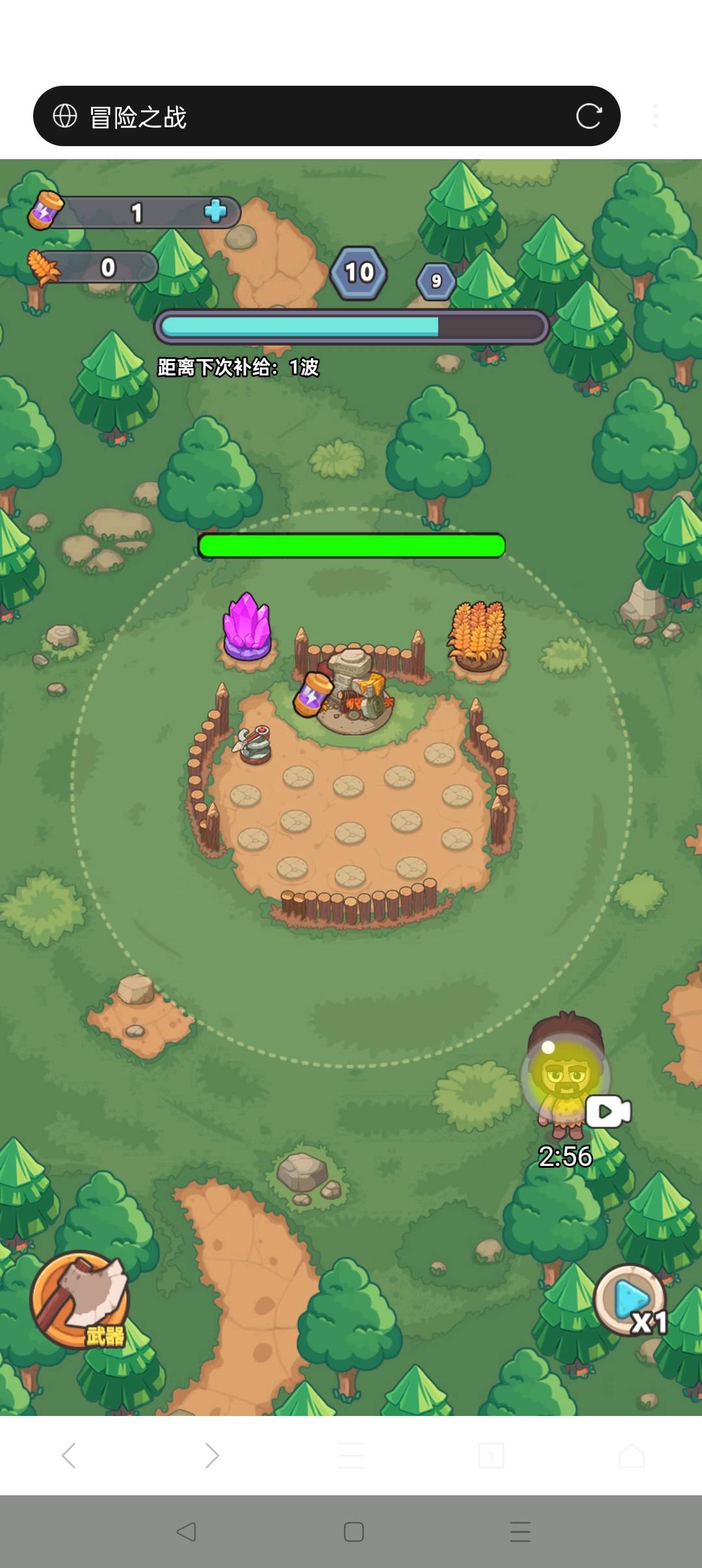This screenshot has width=702, height=1568.
Task: Tap the 冒险之战 address bar
Action: coord(312,116)
